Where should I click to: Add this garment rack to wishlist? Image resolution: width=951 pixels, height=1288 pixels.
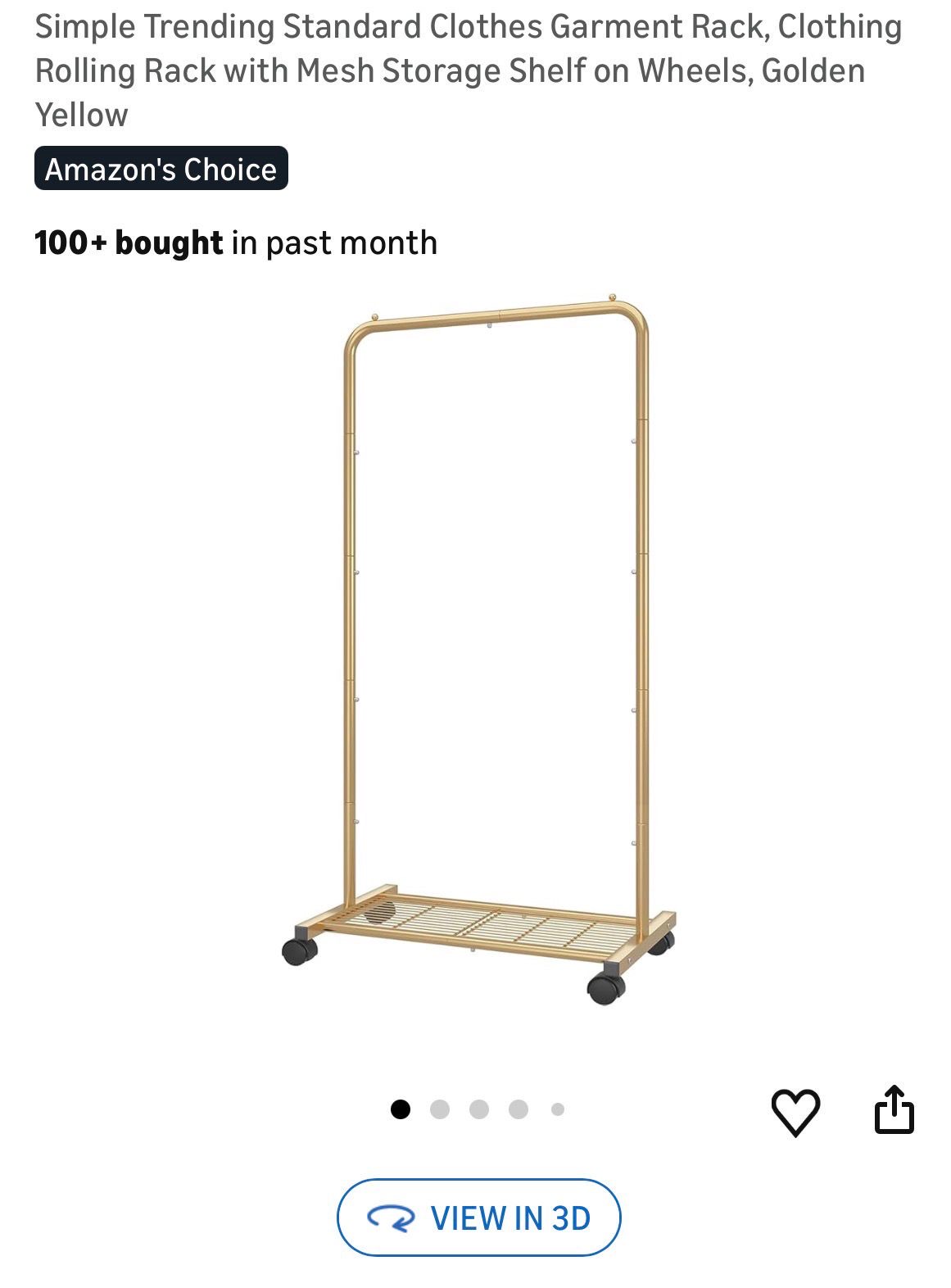(795, 1112)
